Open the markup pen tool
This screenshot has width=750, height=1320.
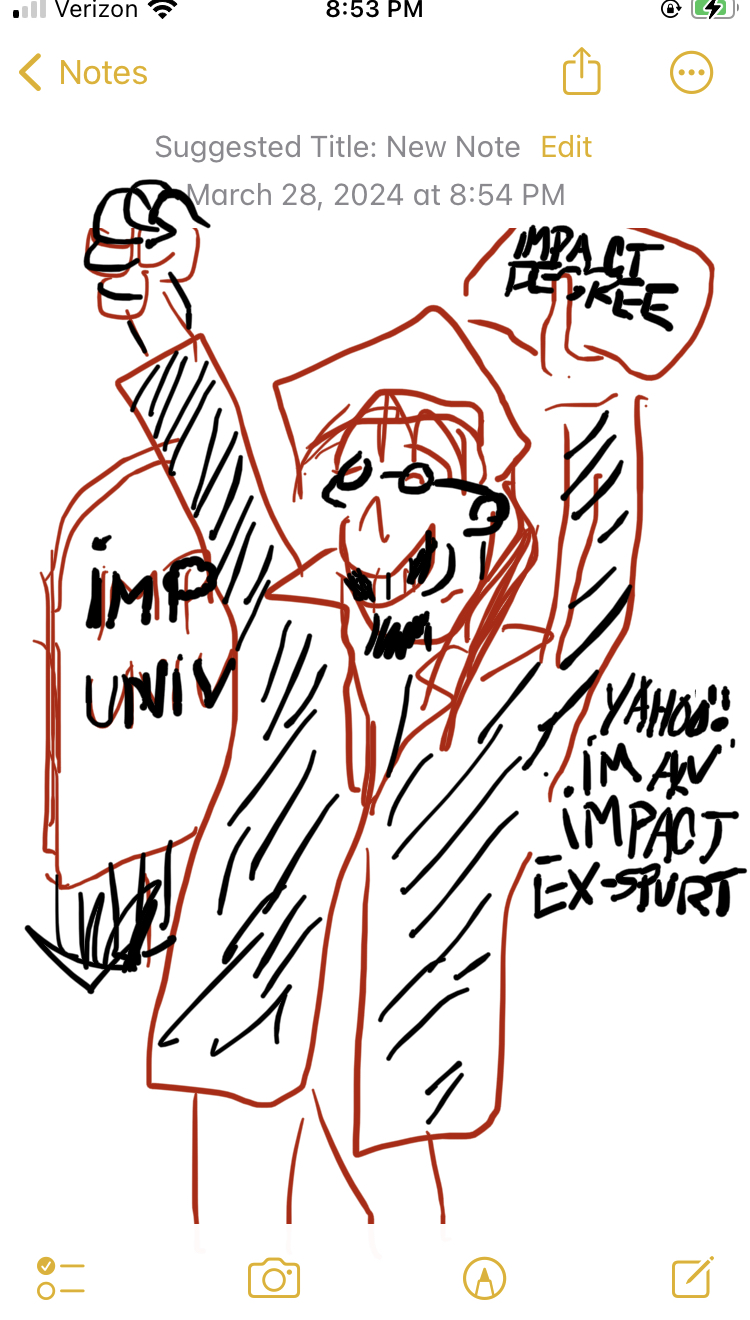click(x=485, y=1278)
